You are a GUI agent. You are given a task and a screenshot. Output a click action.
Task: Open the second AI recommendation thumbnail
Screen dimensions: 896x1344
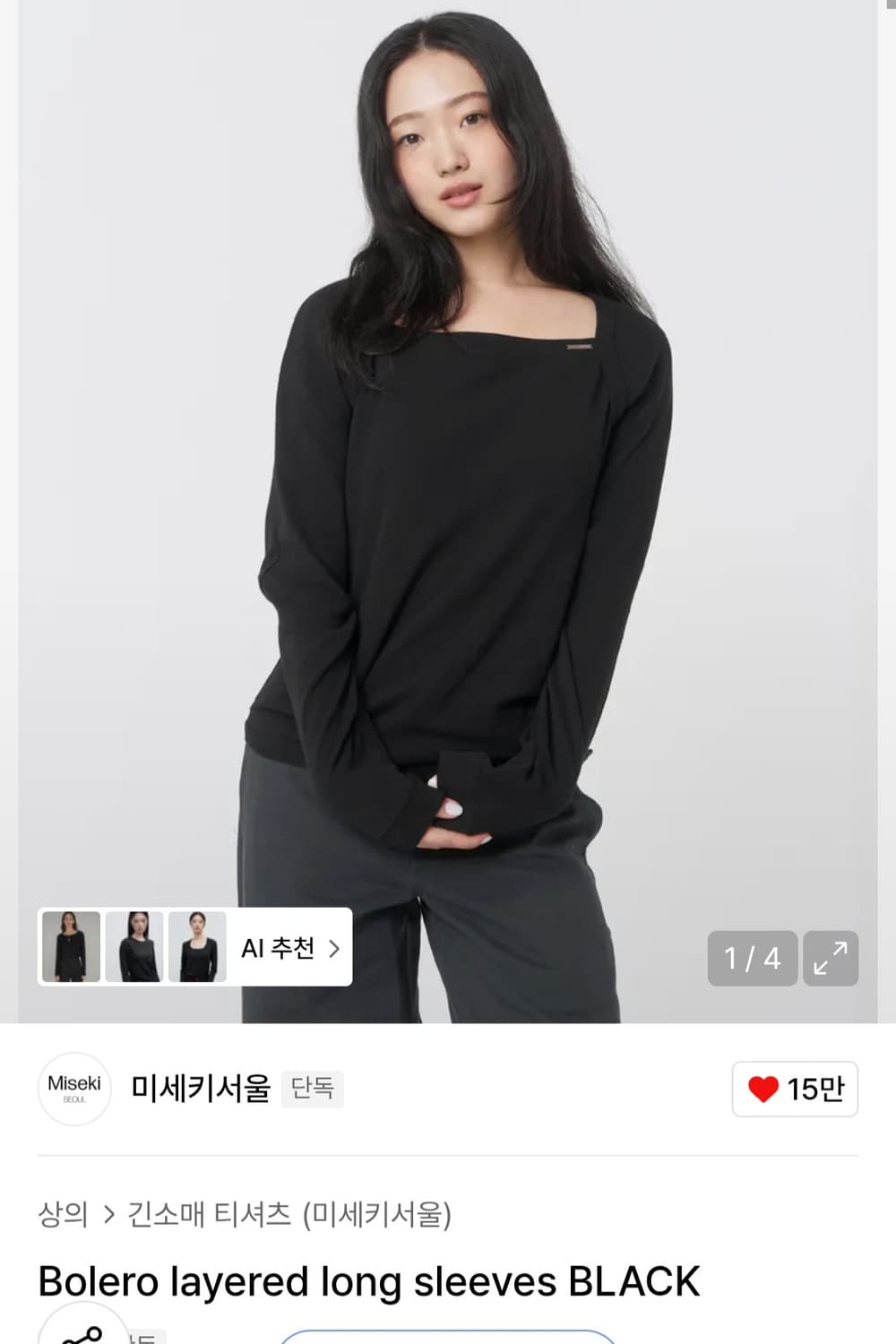click(x=134, y=947)
